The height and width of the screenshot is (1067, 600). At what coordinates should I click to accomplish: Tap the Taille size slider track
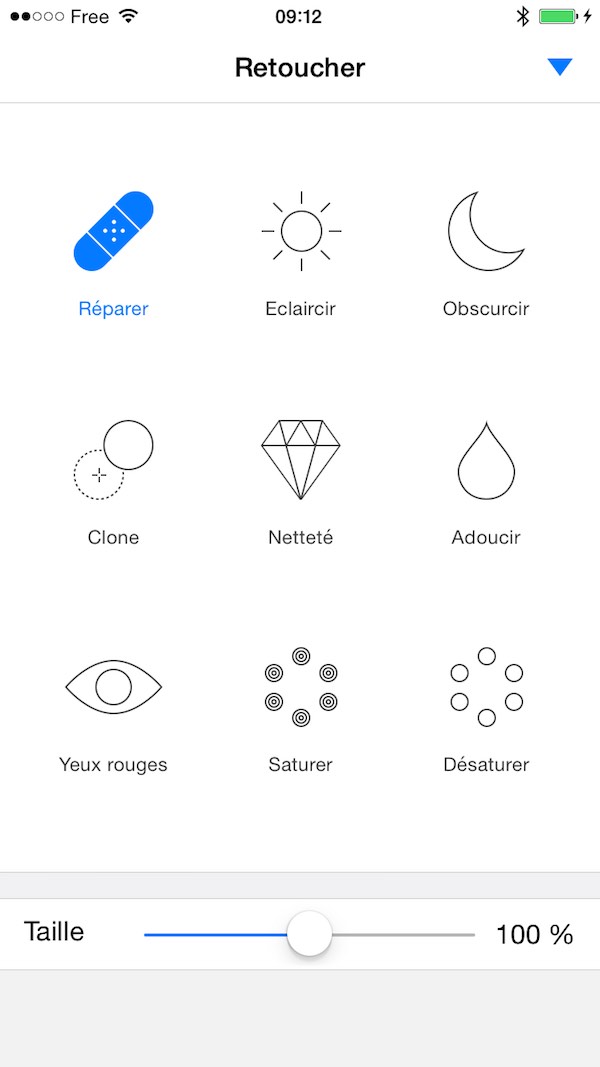pyautogui.click(x=310, y=935)
